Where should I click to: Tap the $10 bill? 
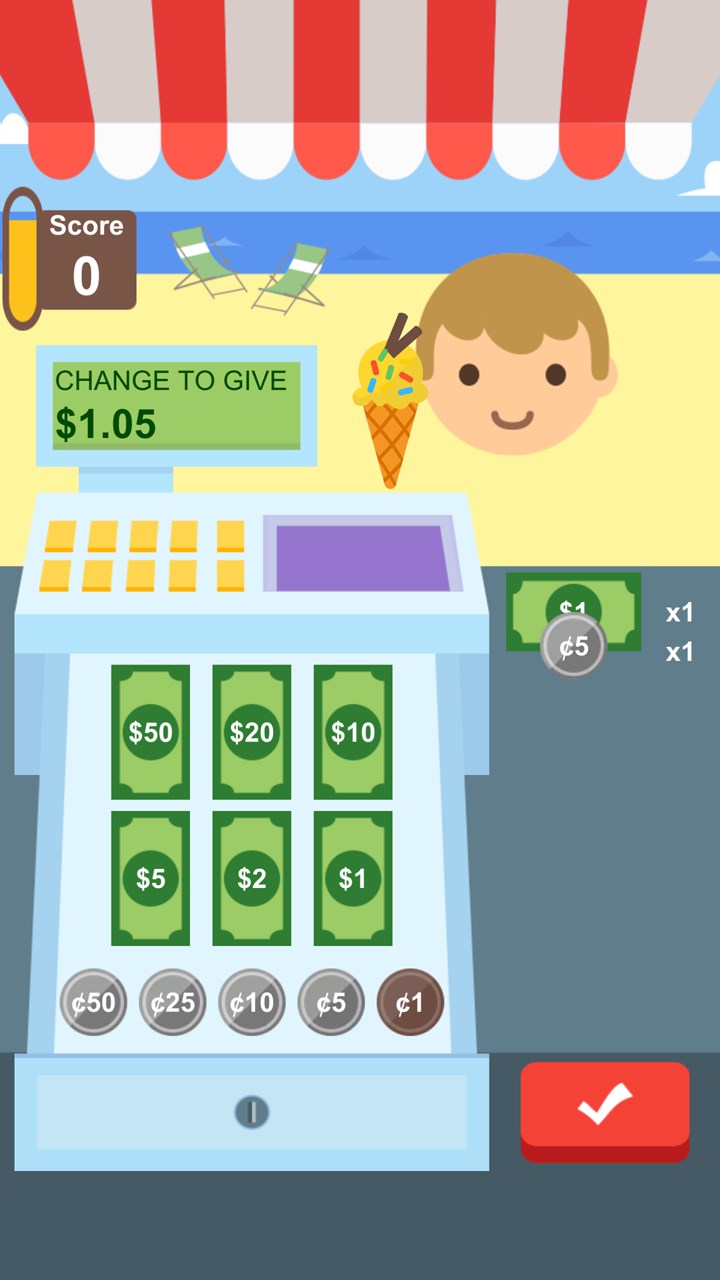pyautogui.click(x=353, y=732)
